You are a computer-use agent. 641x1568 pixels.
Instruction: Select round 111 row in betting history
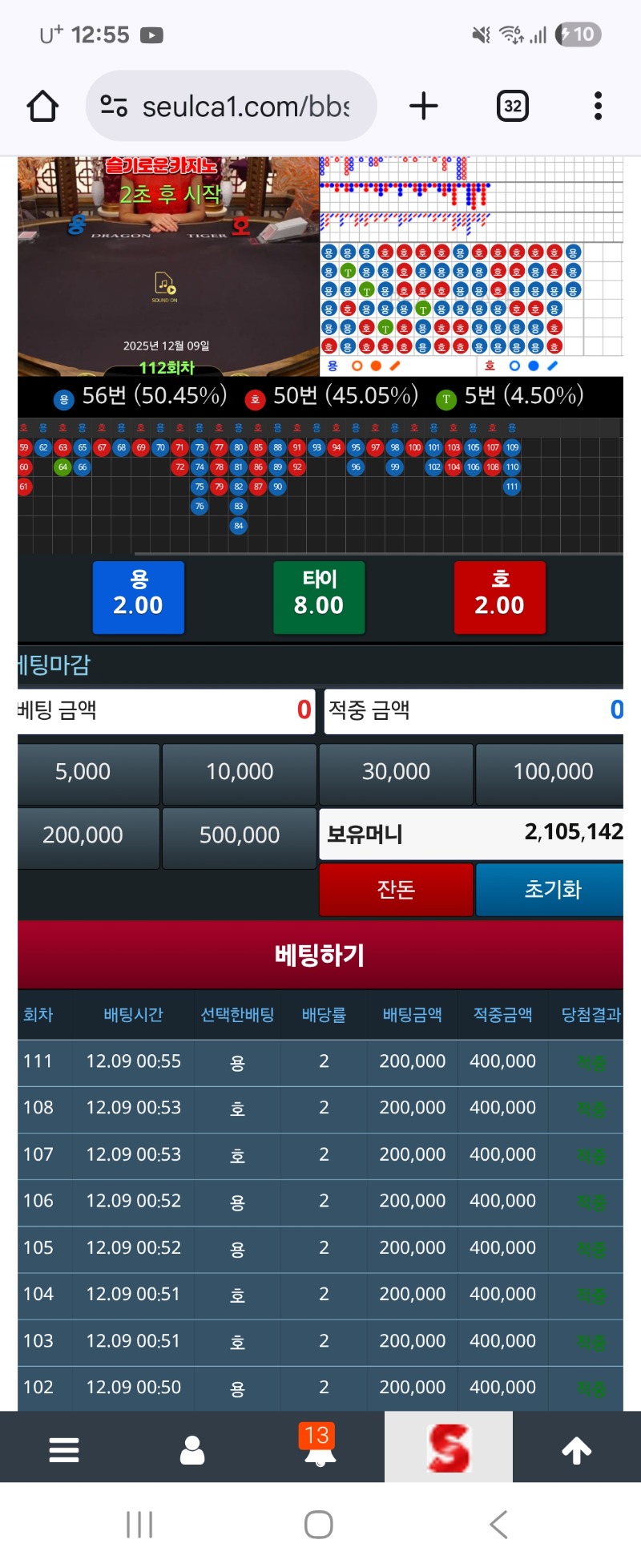point(320,1061)
